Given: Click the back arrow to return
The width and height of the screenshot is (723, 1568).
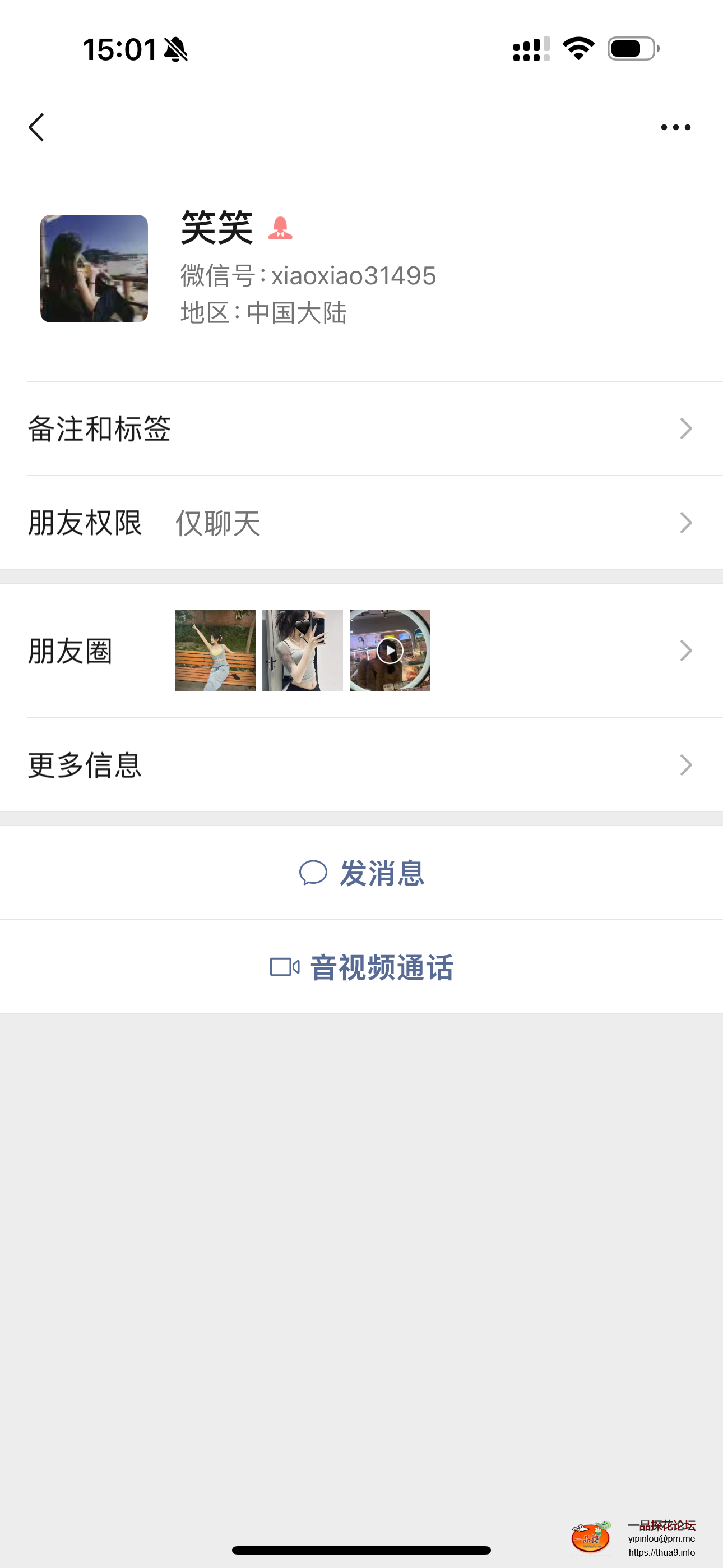Looking at the screenshot, I should (x=36, y=127).
